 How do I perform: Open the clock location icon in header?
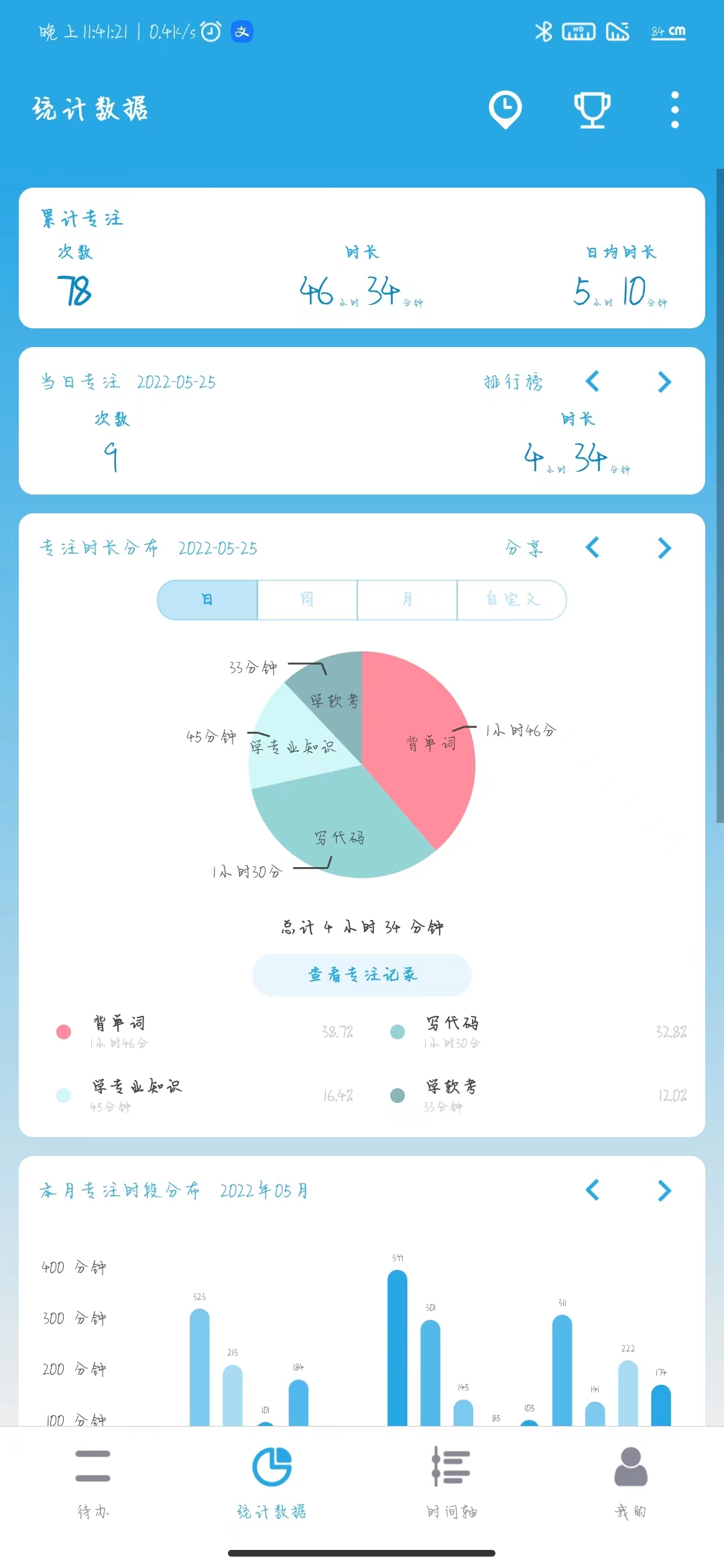[505, 109]
